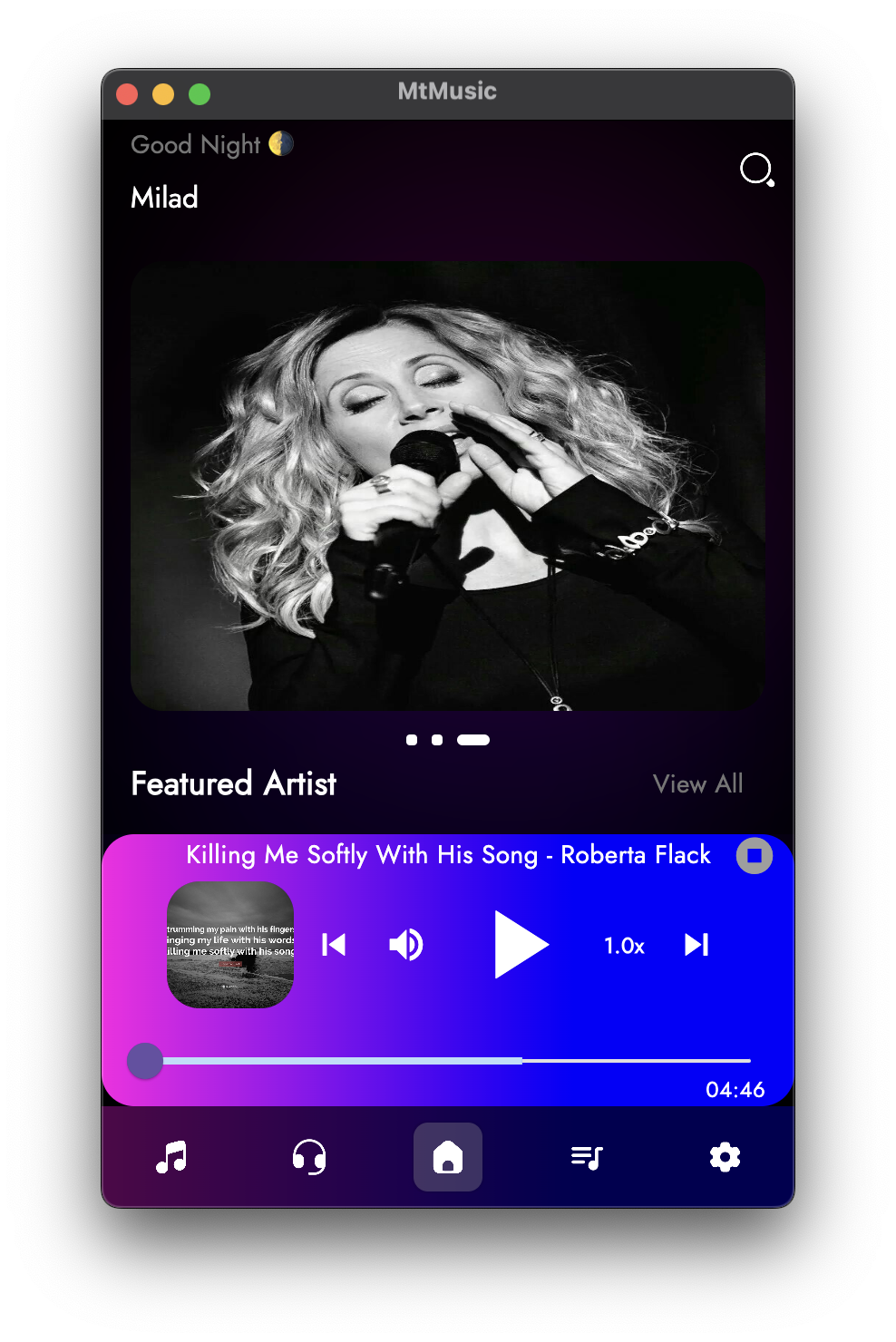The height and width of the screenshot is (1342, 896).
Task: Select the music library note icon
Action: click(172, 1156)
